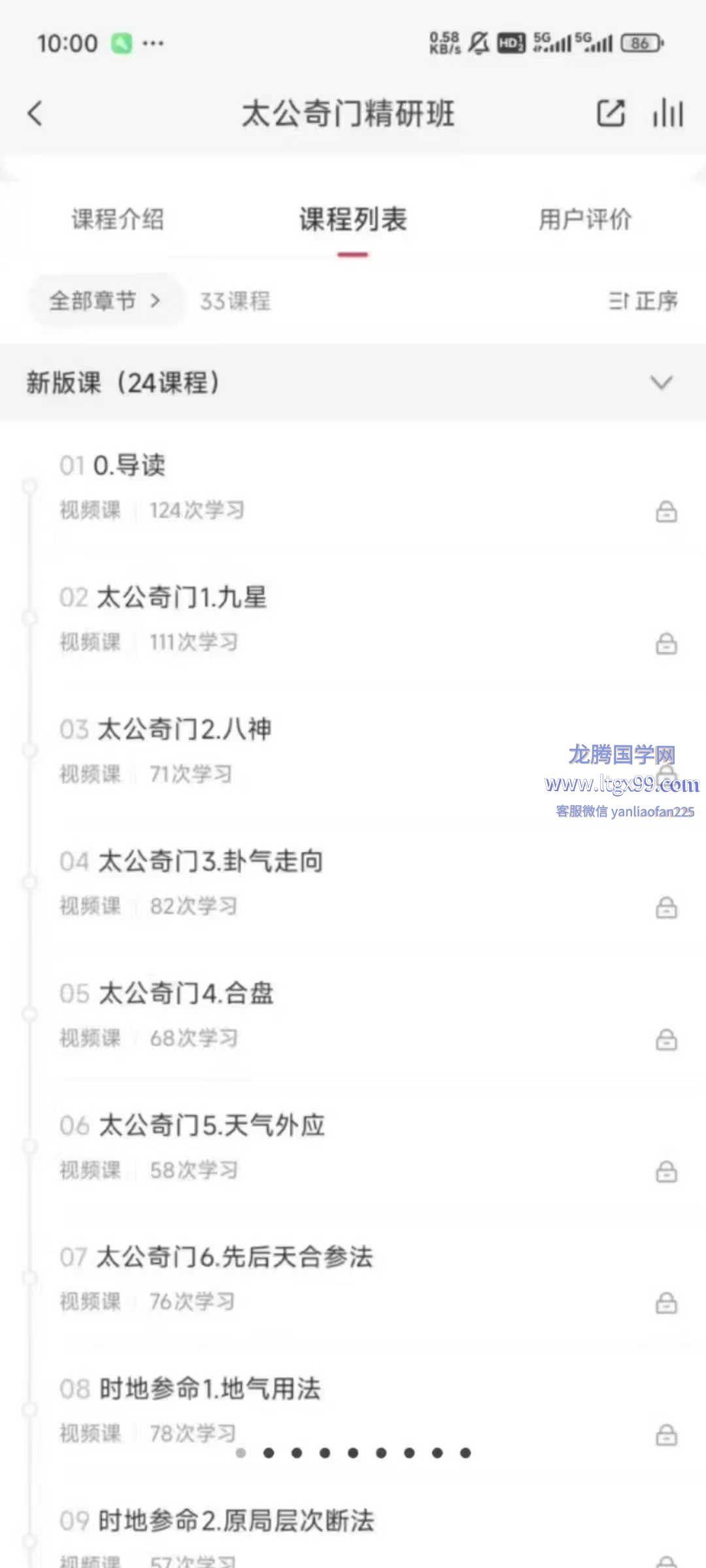Switch to 用户评价 tab
The height and width of the screenshot is (1568, 706).
click(585, 220)
